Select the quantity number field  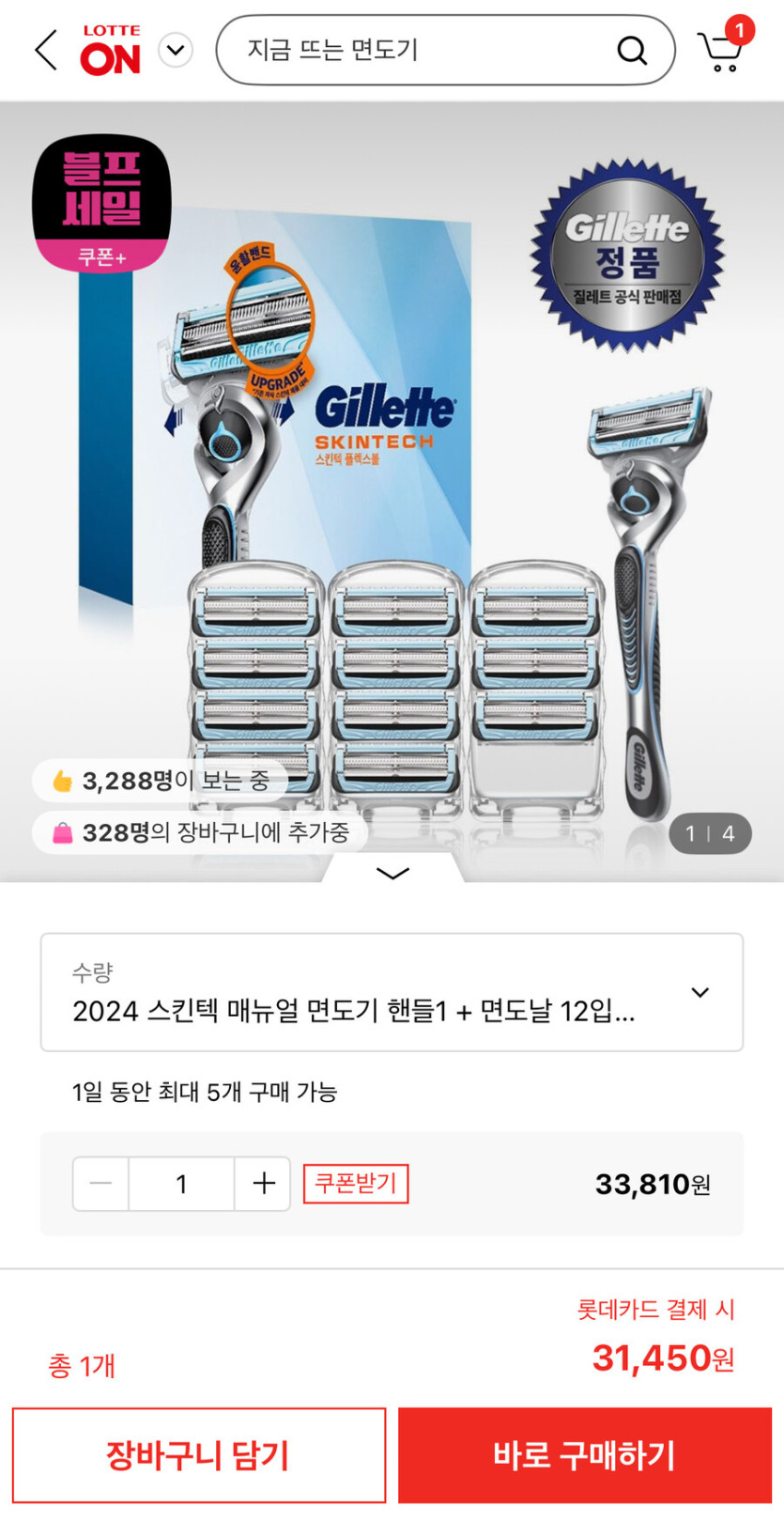181,1184
